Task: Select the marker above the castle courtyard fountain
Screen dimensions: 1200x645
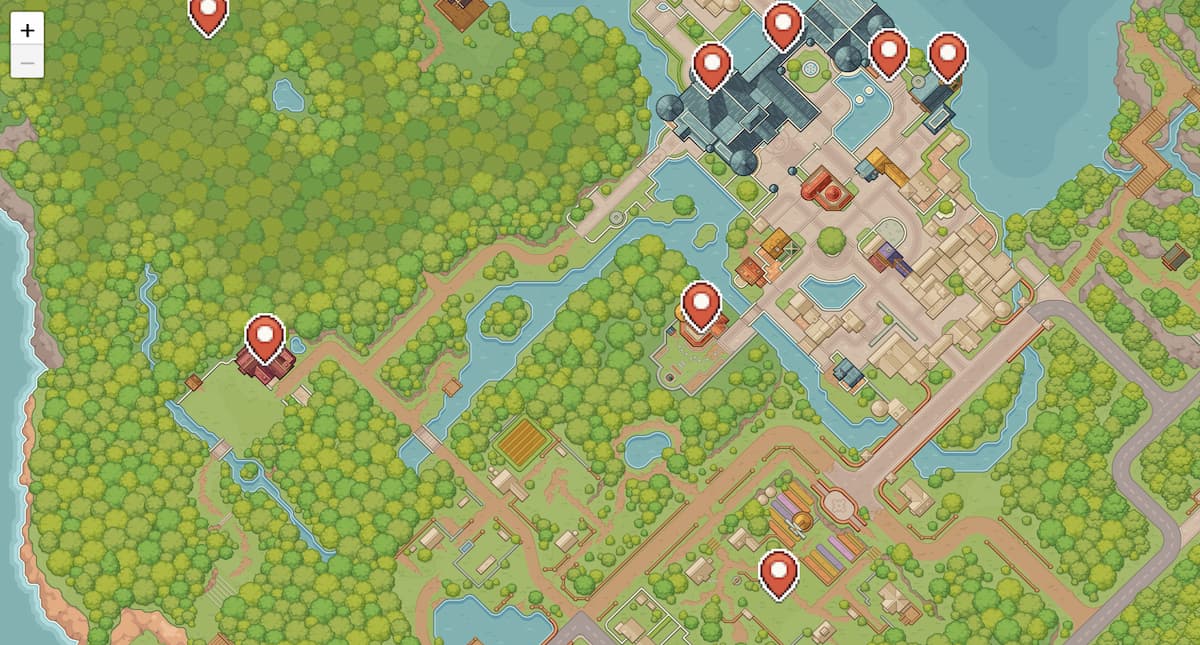Action: [x=783, y=25]
